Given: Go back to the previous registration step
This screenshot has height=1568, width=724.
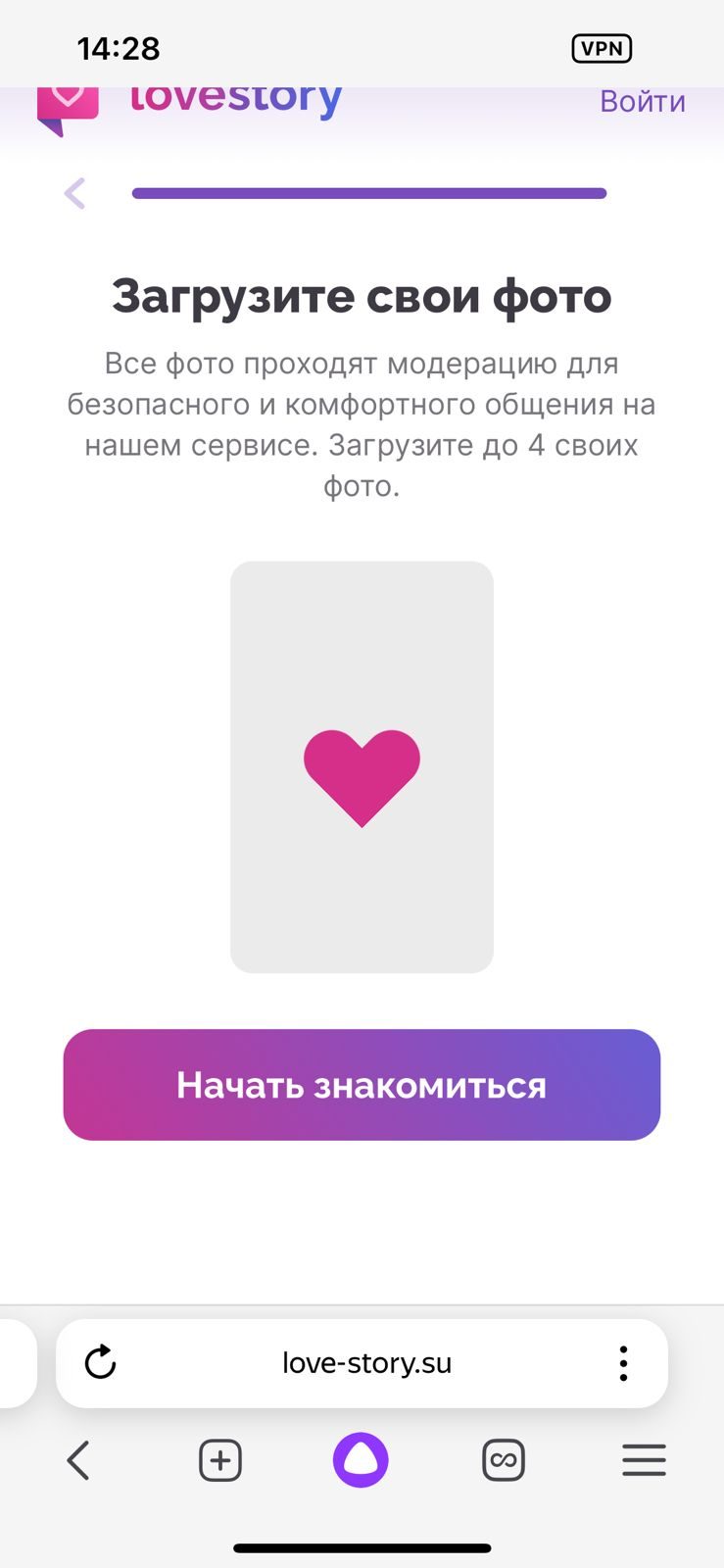Looking at the screenshot, I should (x=75, y=193).
